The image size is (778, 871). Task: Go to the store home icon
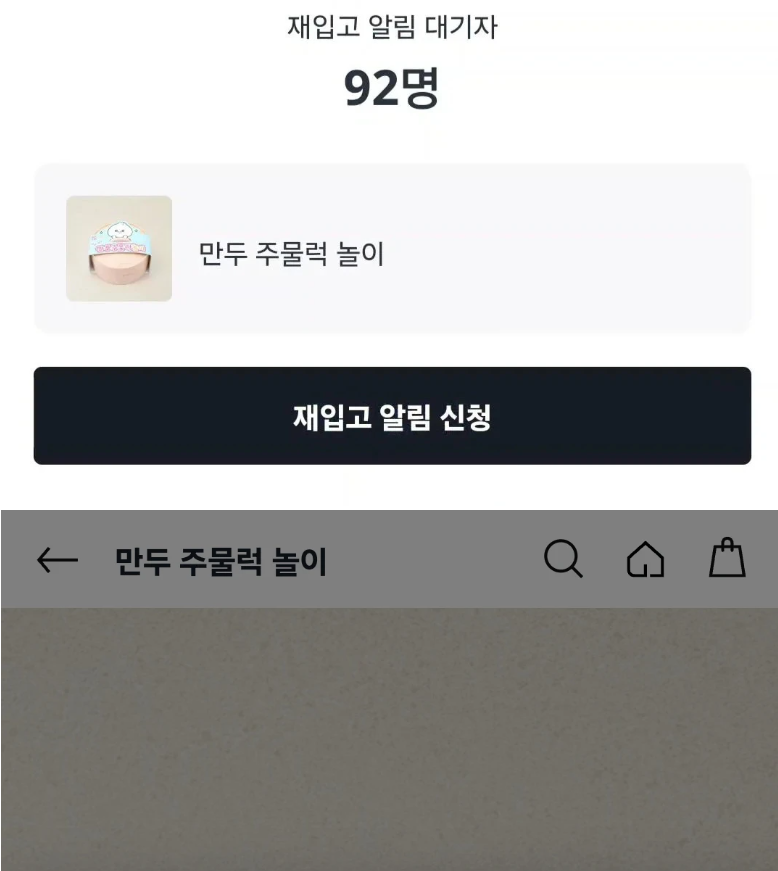point(645,560)
